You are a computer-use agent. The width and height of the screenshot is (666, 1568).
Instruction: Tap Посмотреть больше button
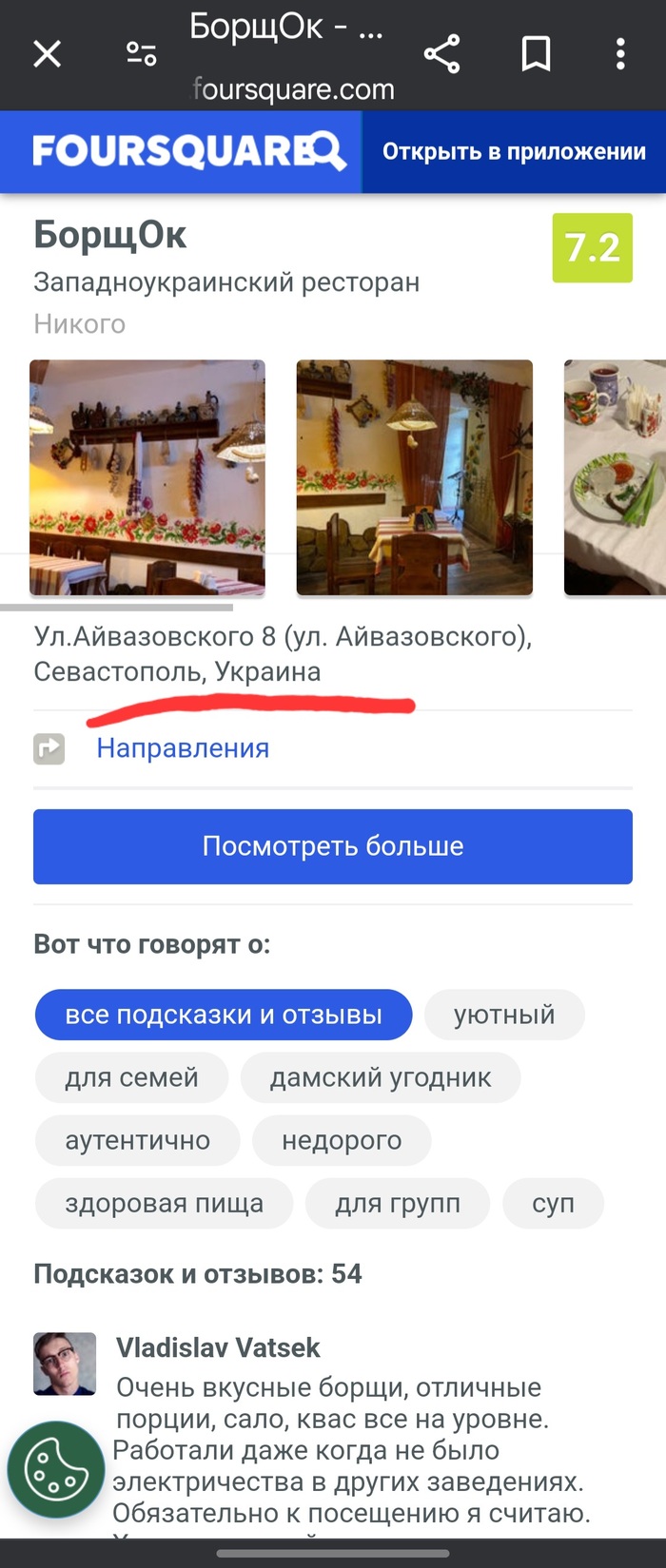[333, 846]
